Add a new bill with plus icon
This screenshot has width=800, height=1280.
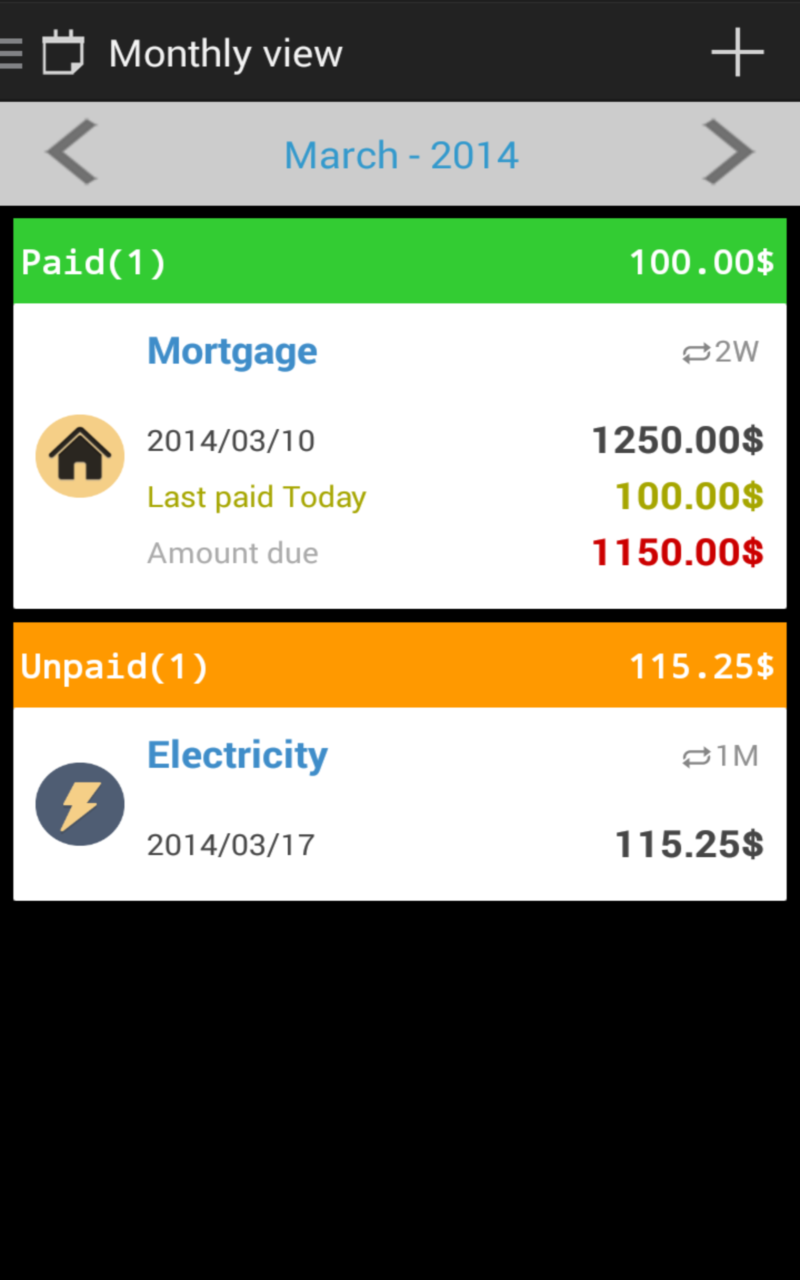click(737, 52)
